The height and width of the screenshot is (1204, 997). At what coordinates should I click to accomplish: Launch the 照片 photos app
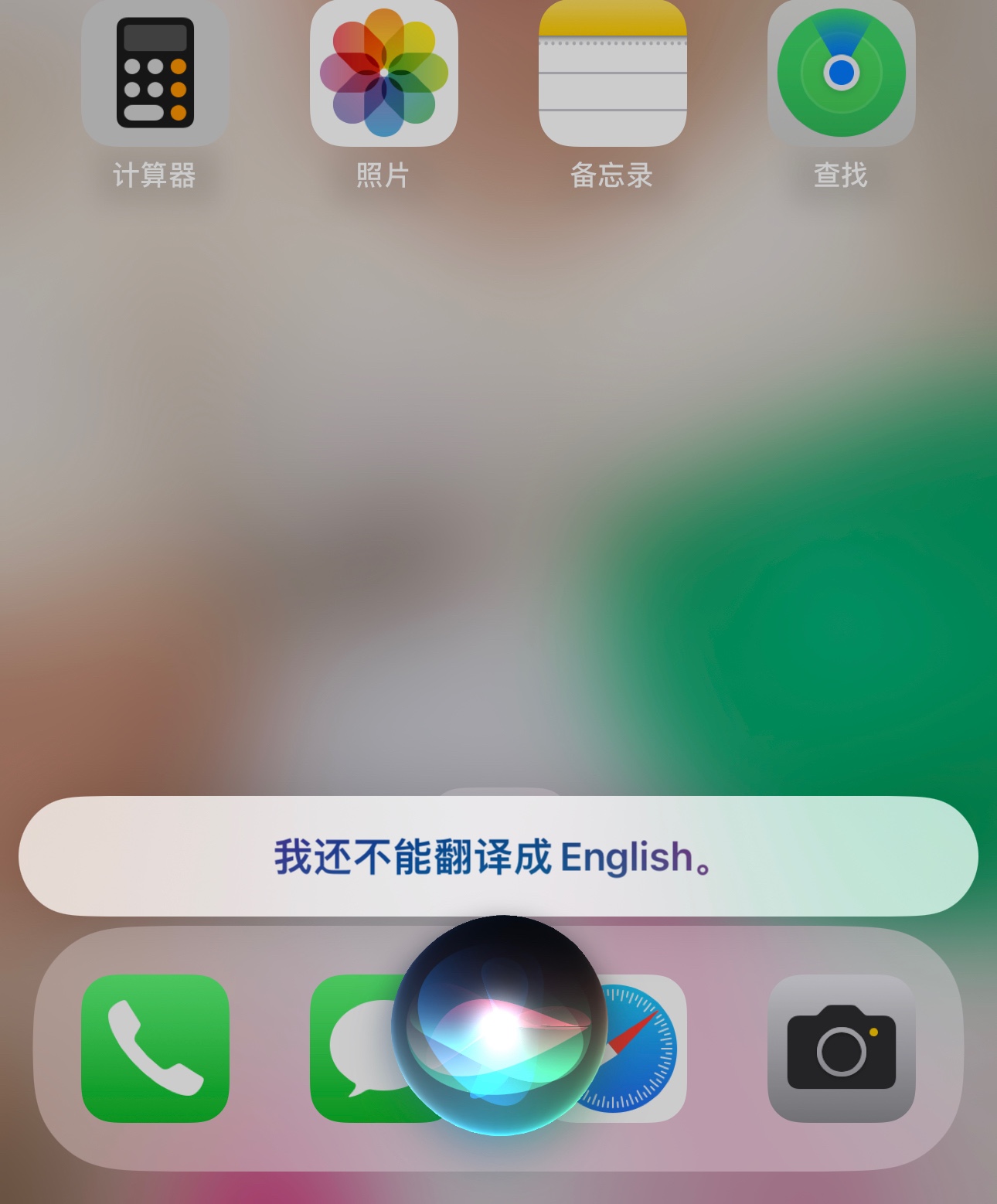tap(383, 73)
